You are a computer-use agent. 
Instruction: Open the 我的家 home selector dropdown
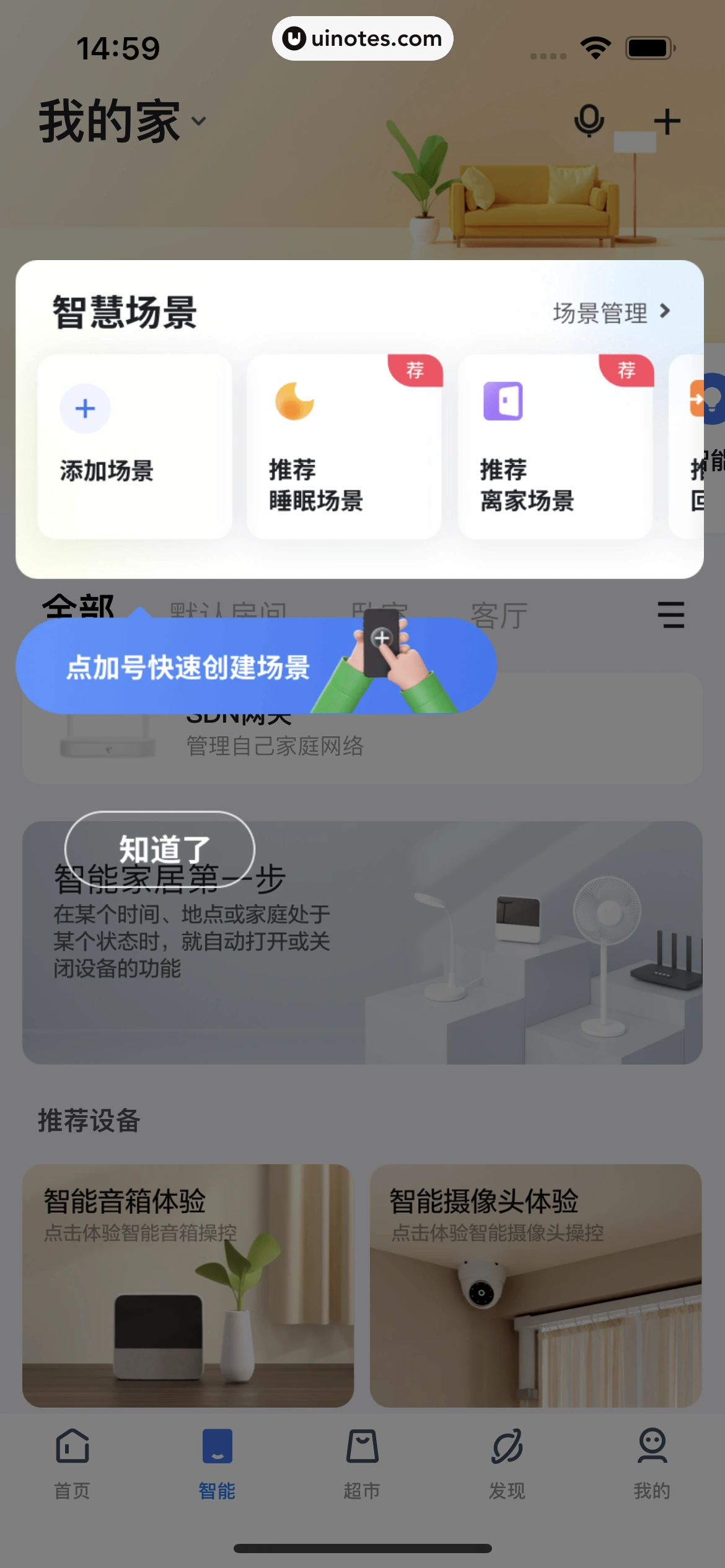(122, 121)
